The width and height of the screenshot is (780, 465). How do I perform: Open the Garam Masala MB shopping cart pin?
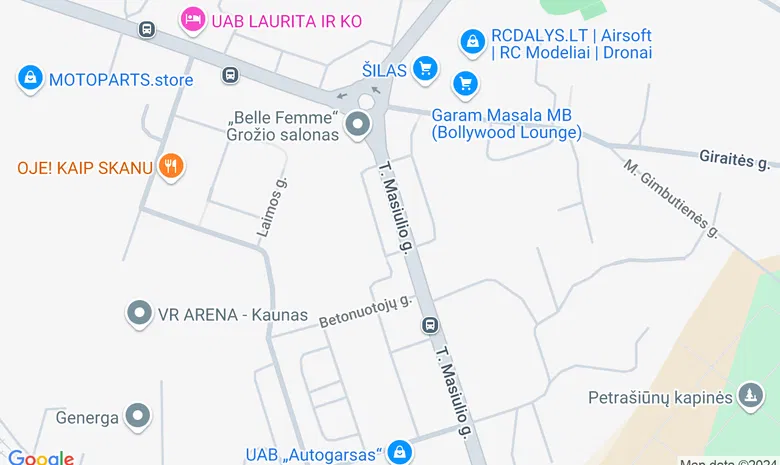click(x=465, y=84)
